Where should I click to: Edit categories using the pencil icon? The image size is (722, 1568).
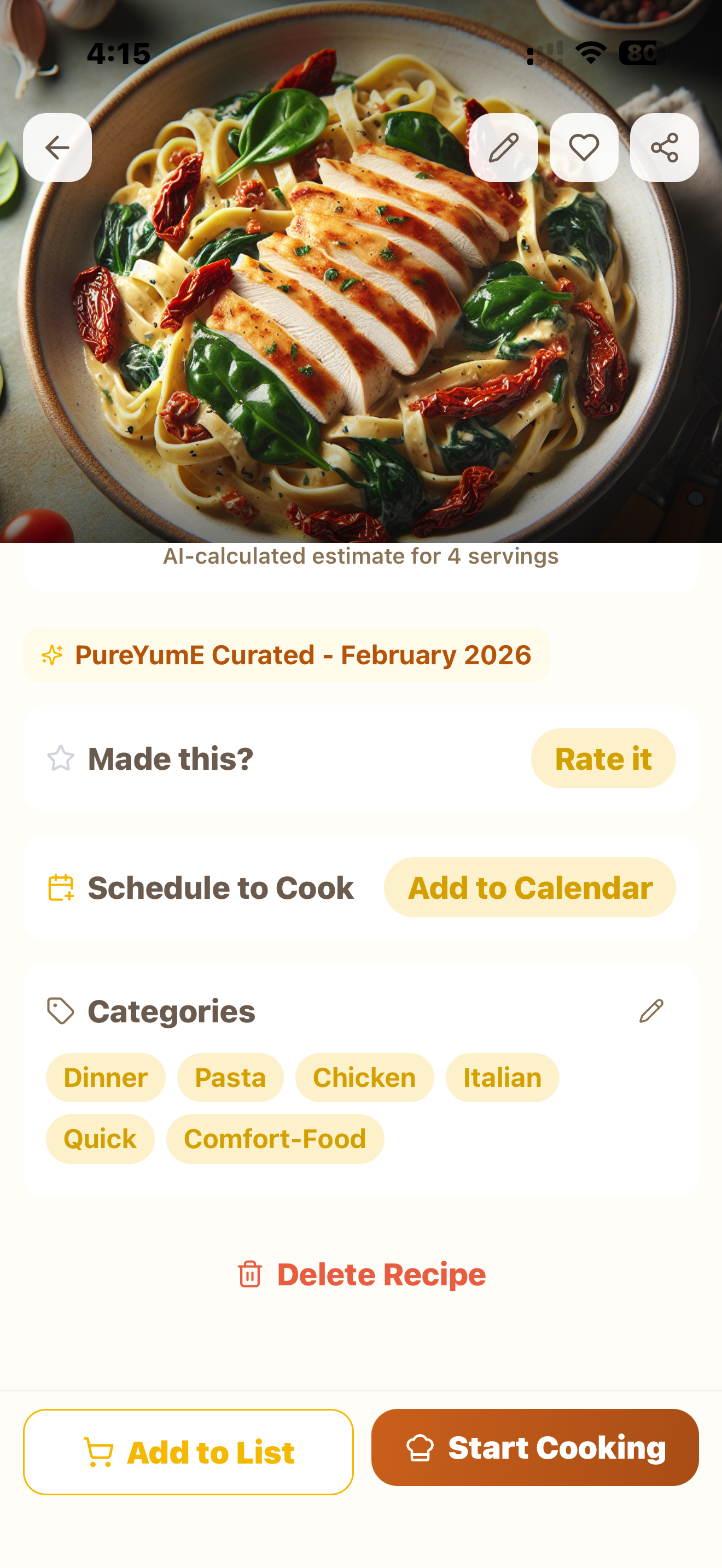click(651, 1011)
